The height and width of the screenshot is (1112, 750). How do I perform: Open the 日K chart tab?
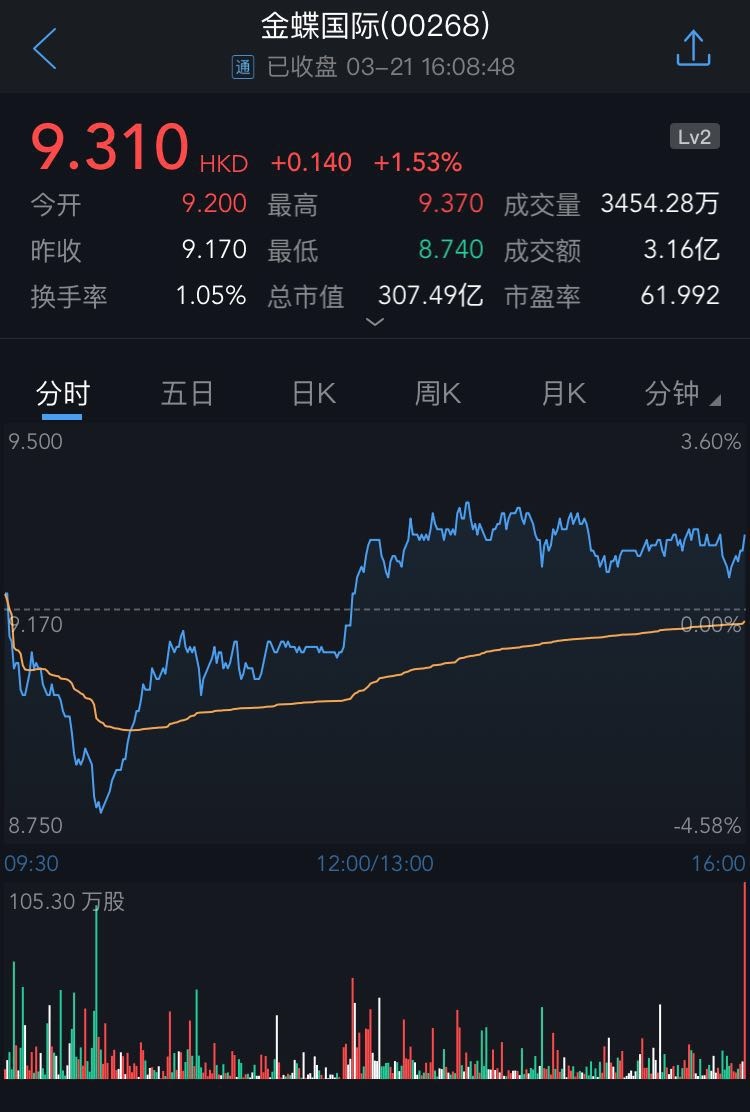[x=313, y=394]
